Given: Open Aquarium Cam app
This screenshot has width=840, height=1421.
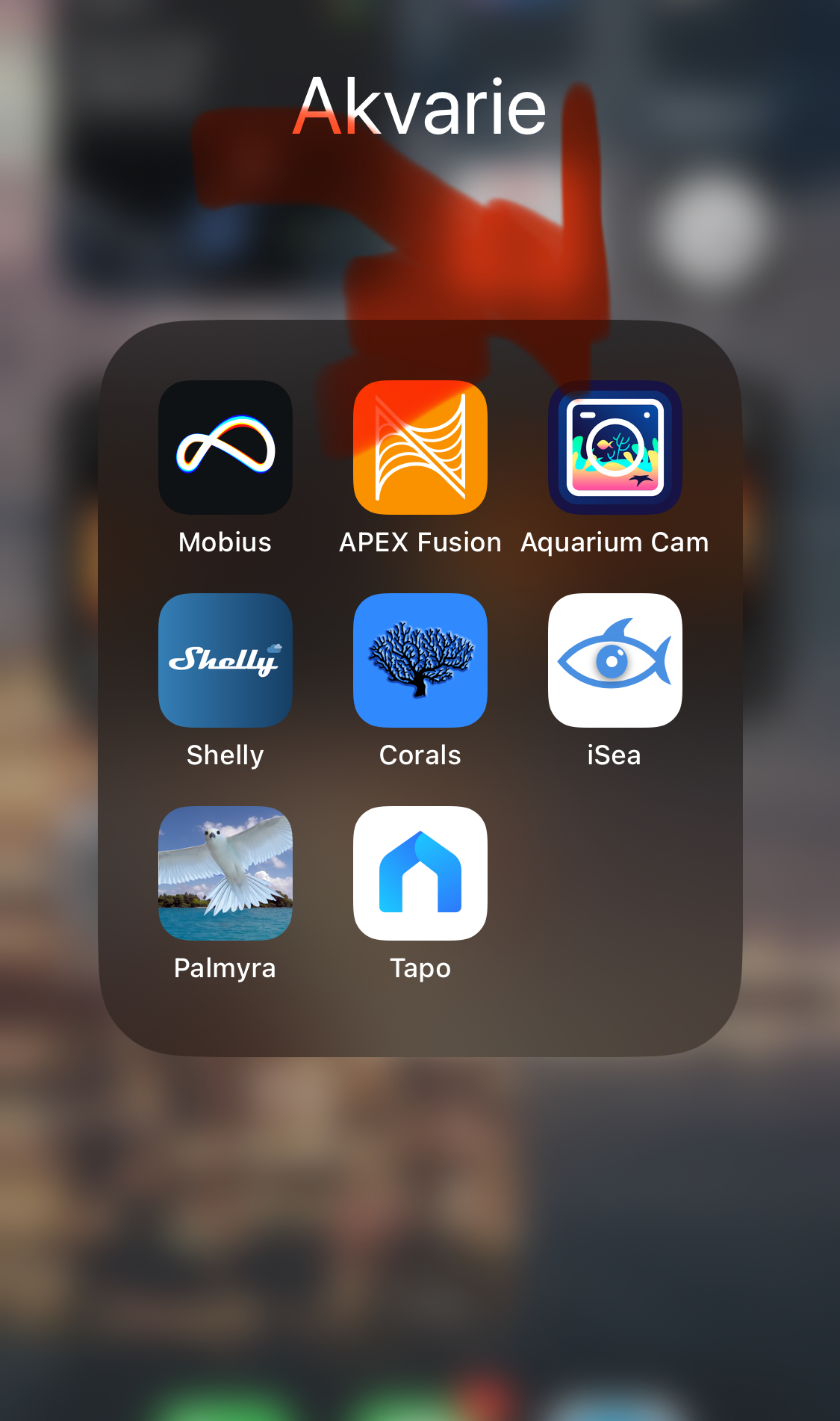Looking at the screenshot, I should [x=615, y=448].
